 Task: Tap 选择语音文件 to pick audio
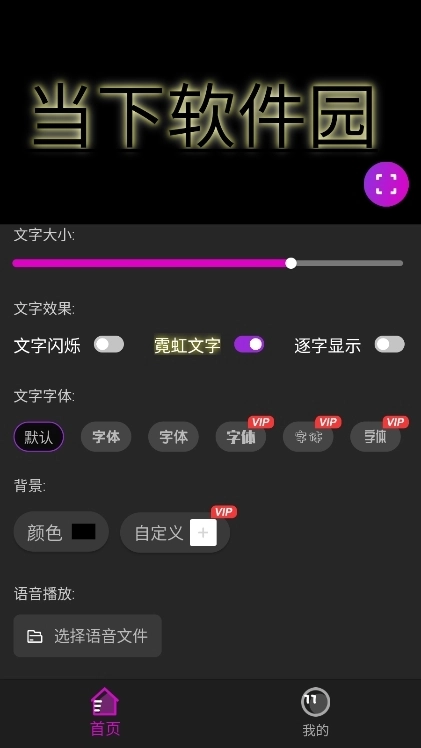pyautogui.click(x=87, y=636)
